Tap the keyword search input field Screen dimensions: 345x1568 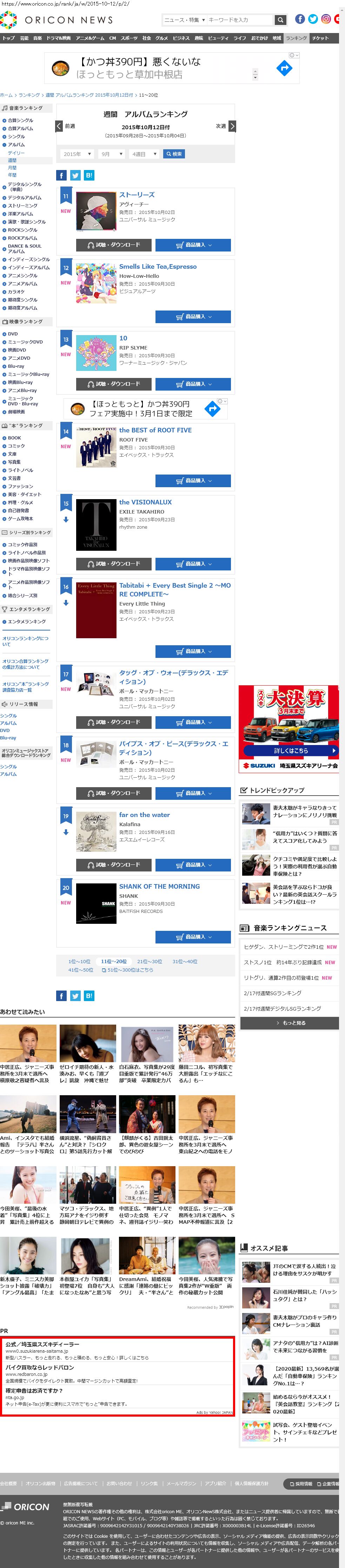click(240, 20)
